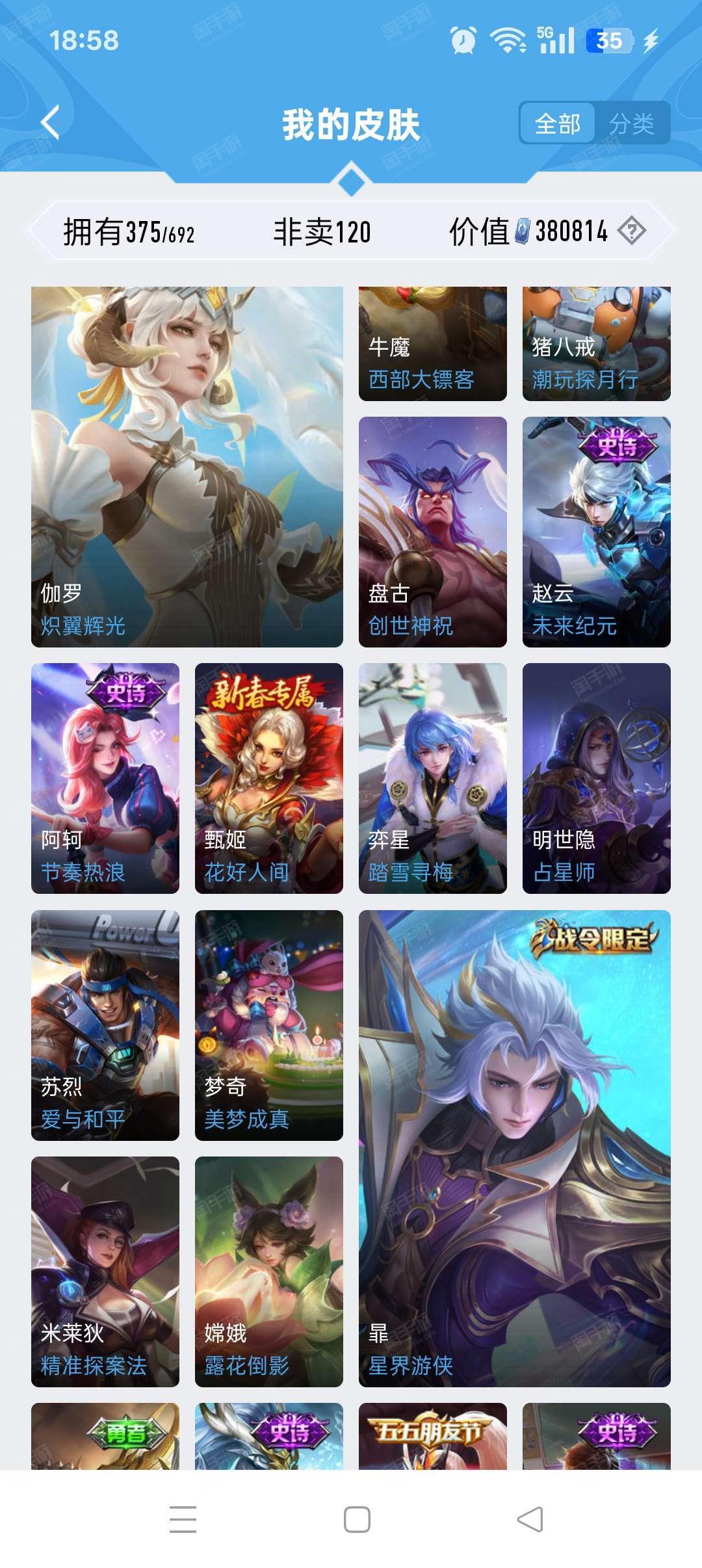702x1568 pixels.
Task: Open the value help question icon
Action: tap(631, 231)
